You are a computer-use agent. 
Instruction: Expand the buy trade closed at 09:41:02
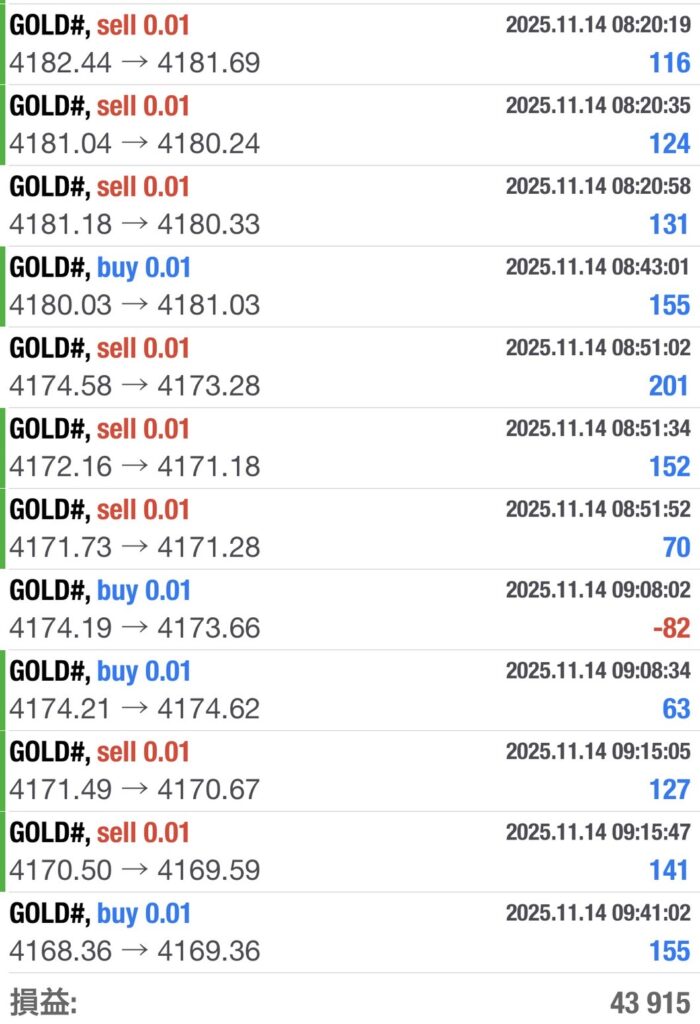350,933
